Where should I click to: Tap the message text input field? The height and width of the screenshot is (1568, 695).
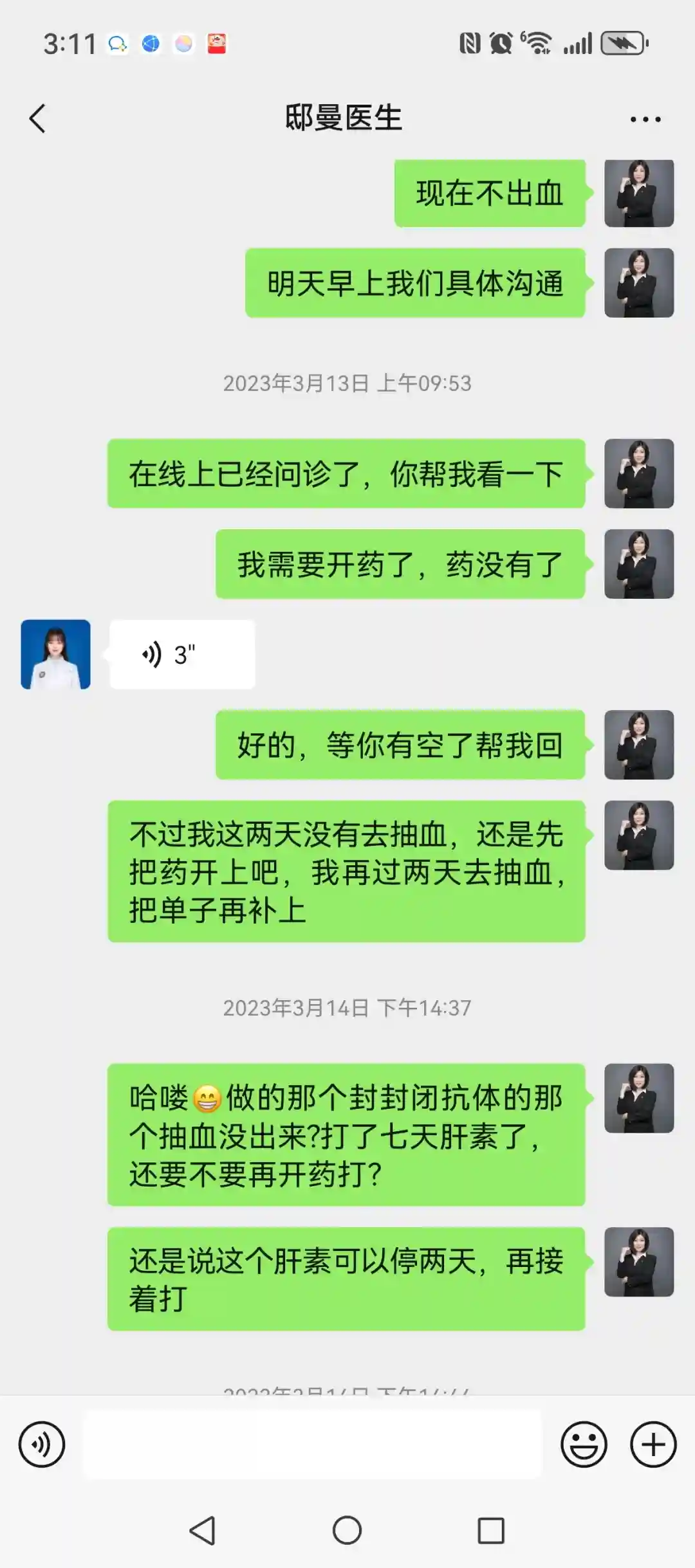313,1445
